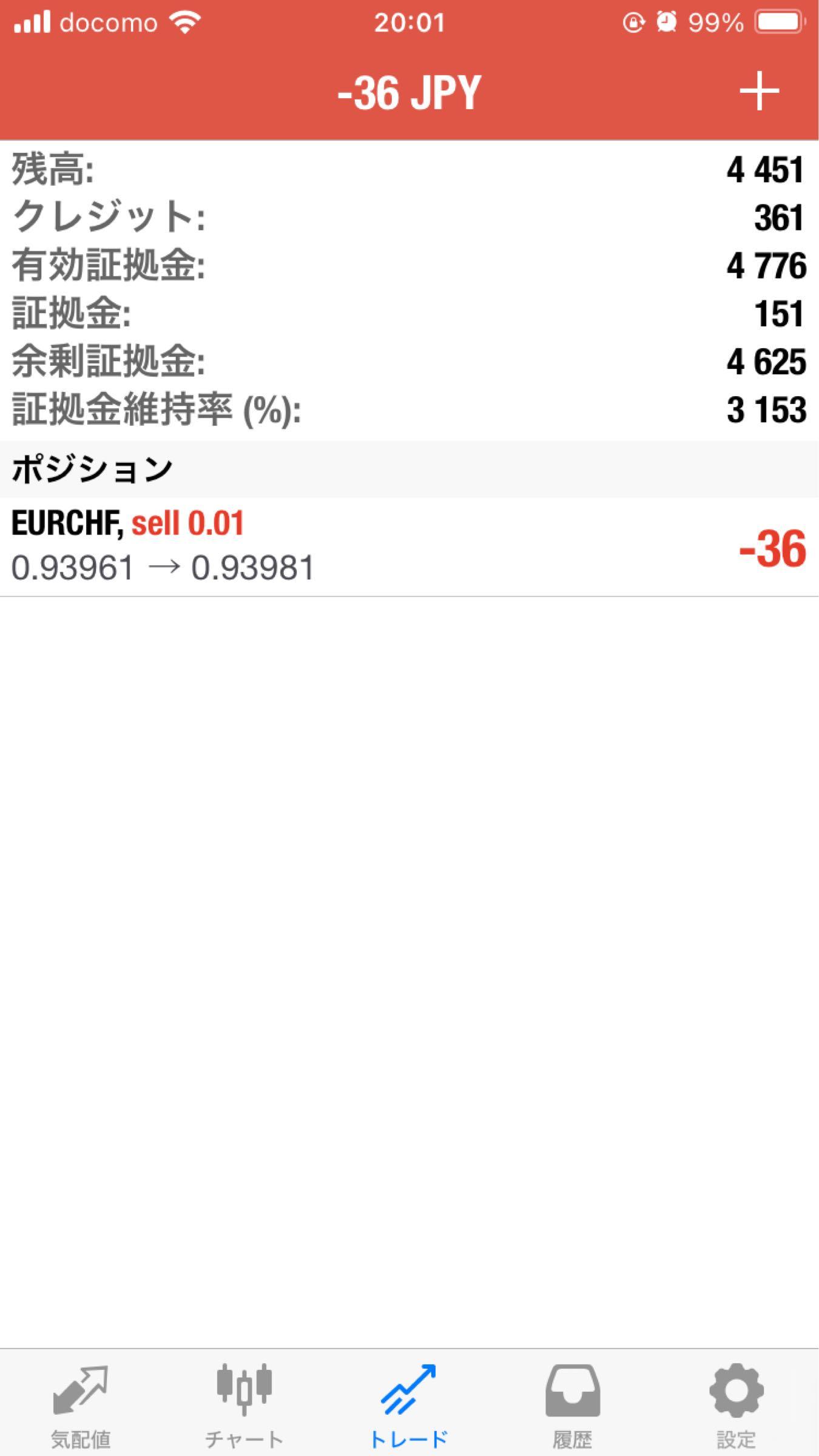Tap the plus icon for a new order
819x1456 pixels.
pos(758,92)
